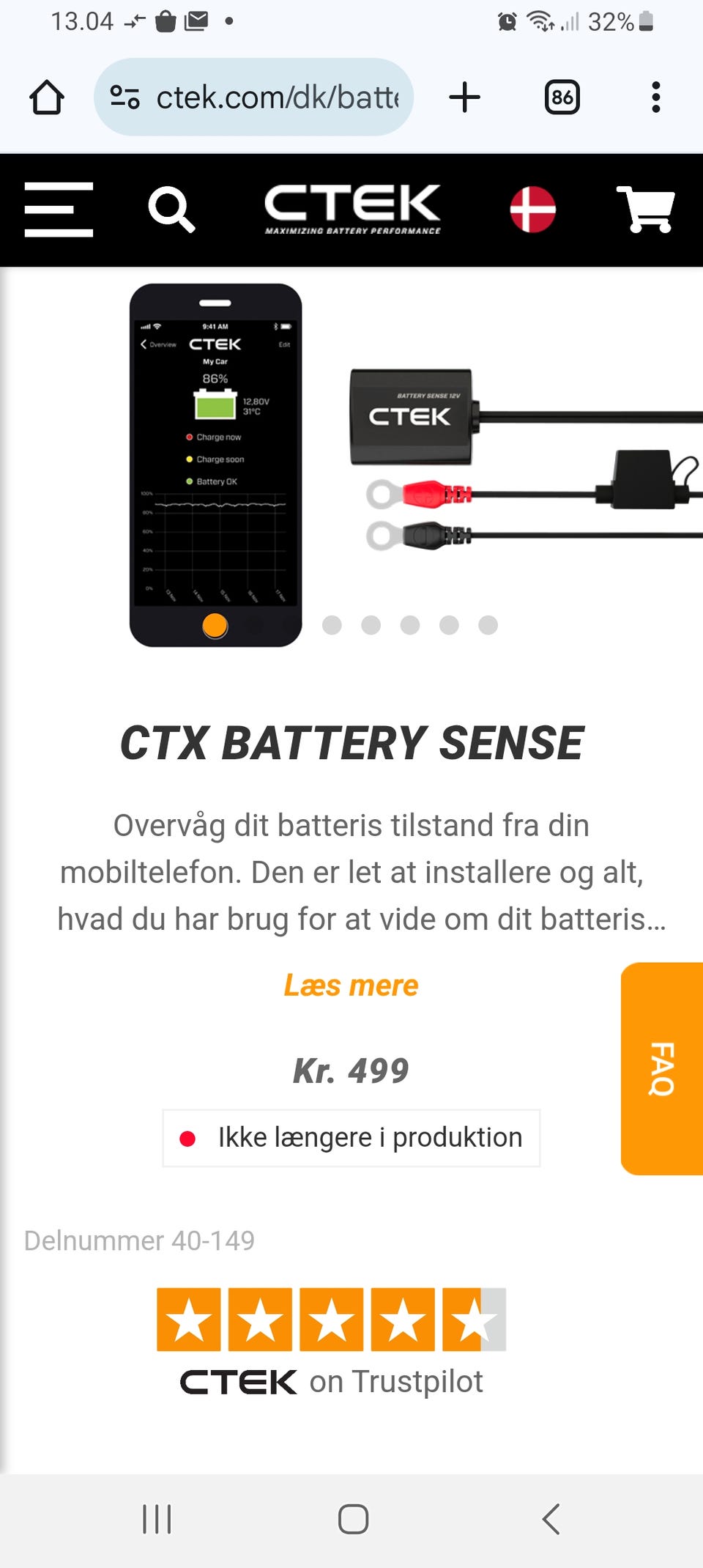
Task: Open the CTEK site search
Action: coord(171,210)
